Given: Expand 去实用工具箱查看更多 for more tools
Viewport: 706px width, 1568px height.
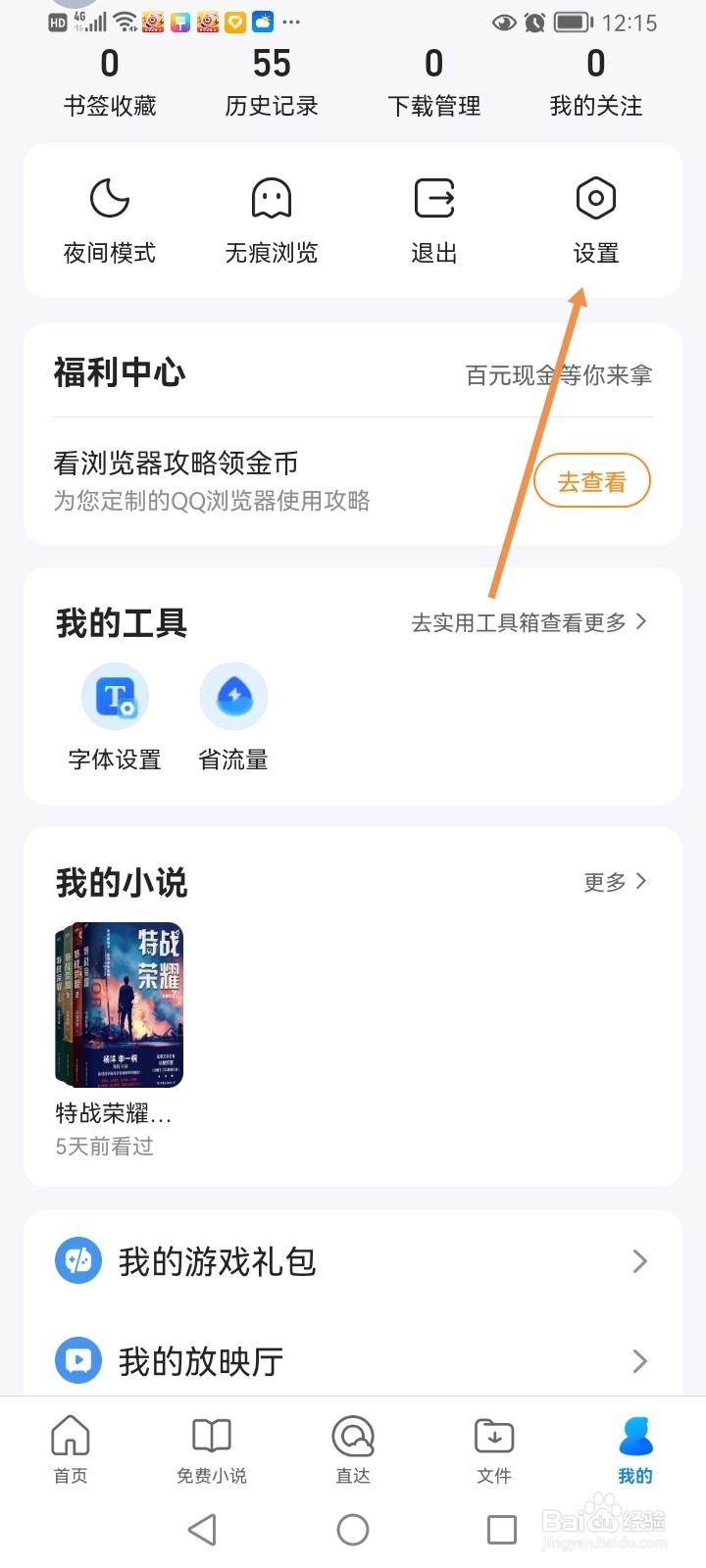Looking at the screenshot, I should pyautogui.click(x=529, y=621).
